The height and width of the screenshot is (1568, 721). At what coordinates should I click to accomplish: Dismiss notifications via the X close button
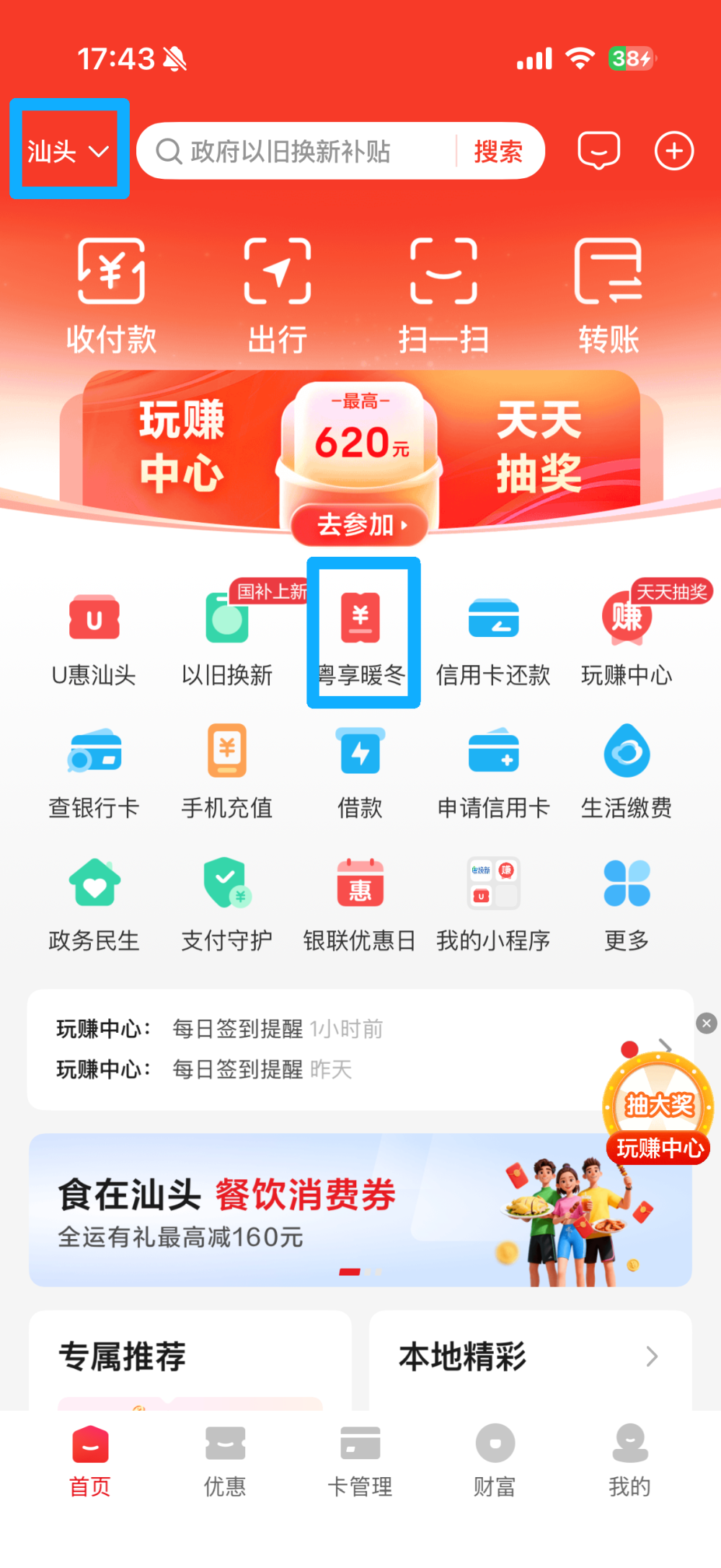point(706,1023)
